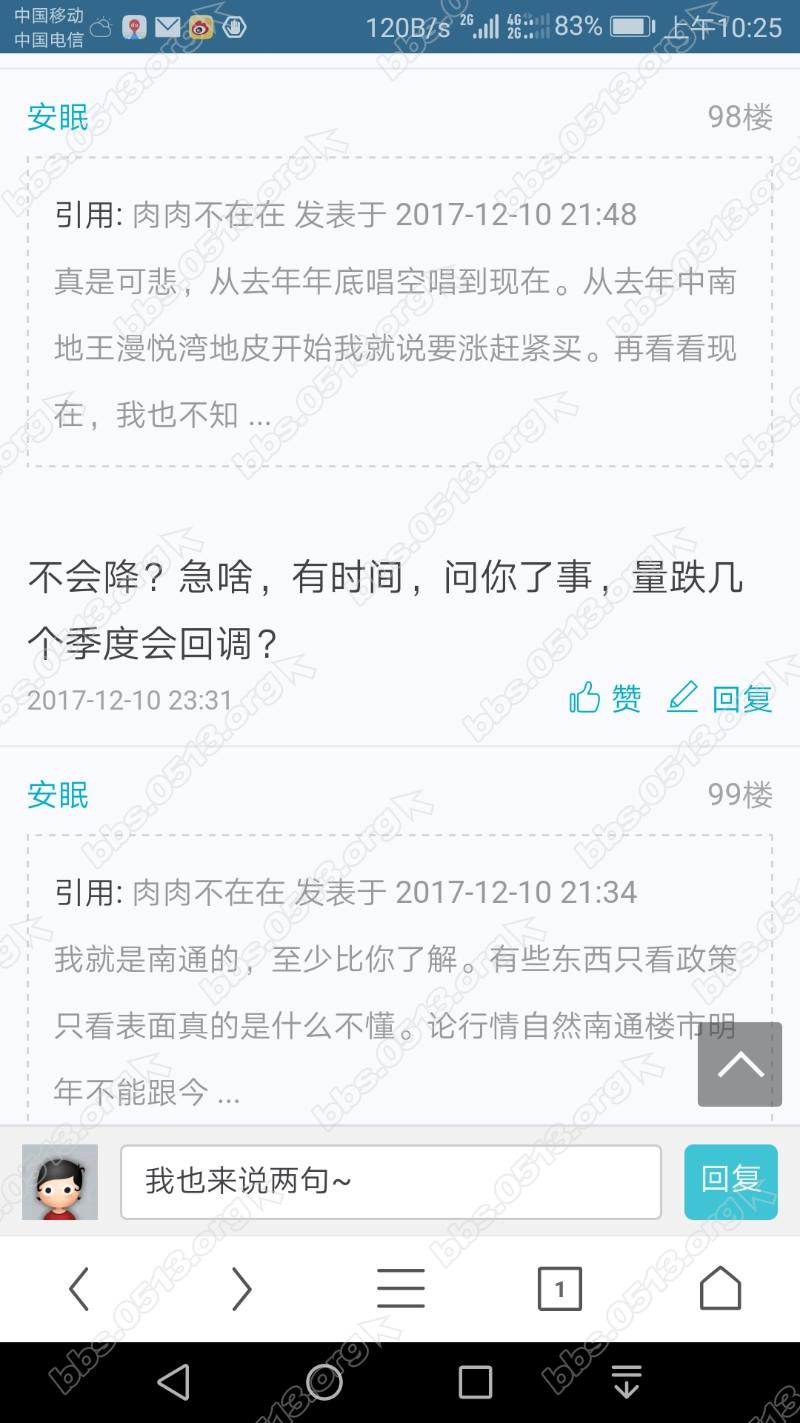
Task: Go back in the browser toolbar
Action: coord(79,1289)
